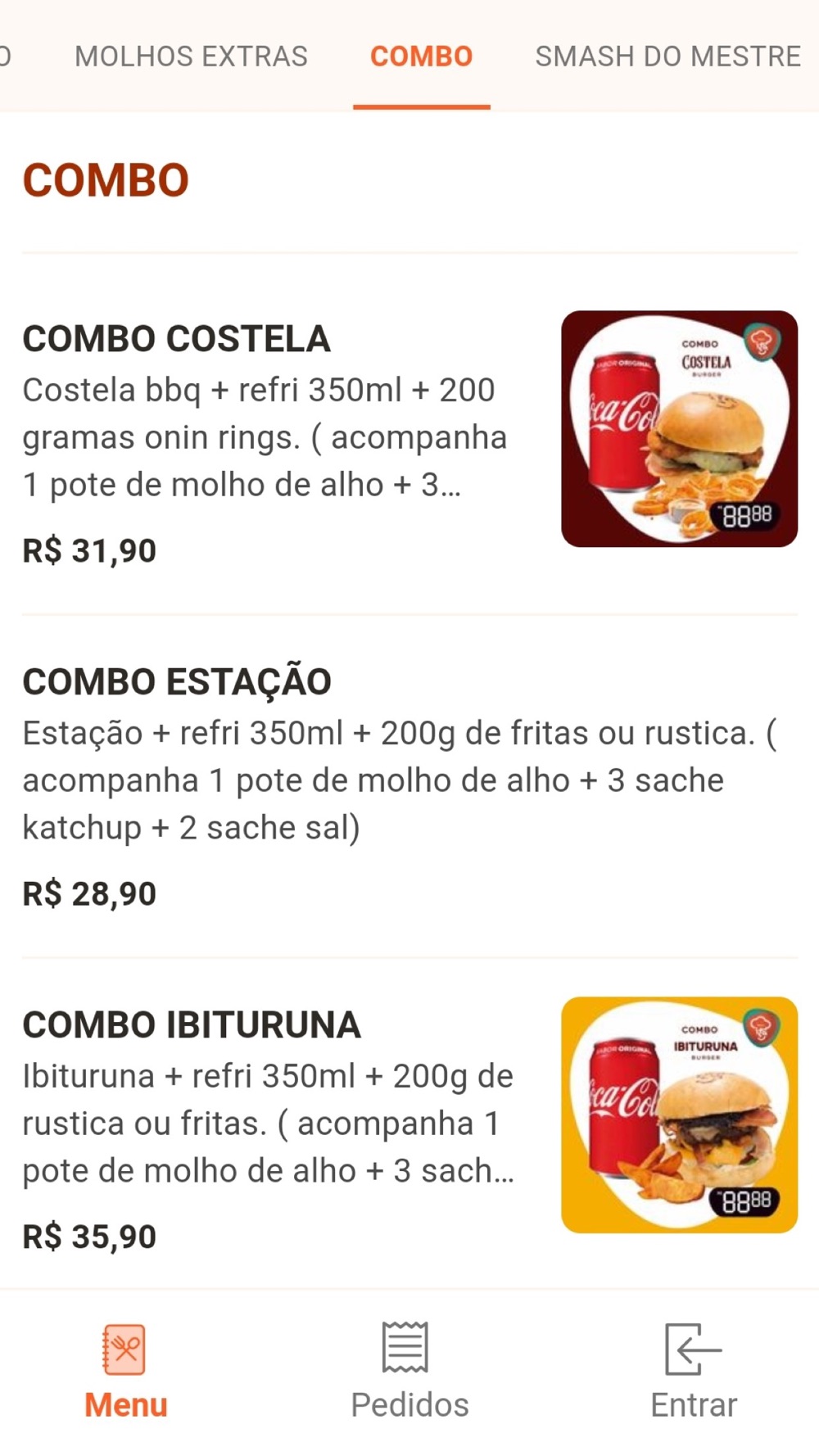View the COMBO COSTELA product image
Image resolution: width=819 pixels, height=1456 pixels.
point(679,428)
